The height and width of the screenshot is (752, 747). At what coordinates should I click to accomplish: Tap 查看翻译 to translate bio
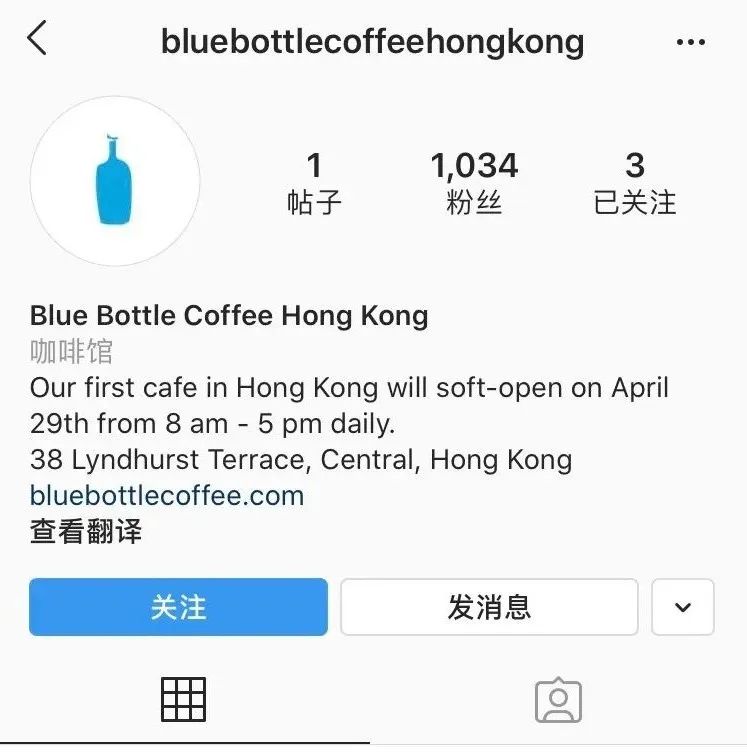click(x=86, y=531)
